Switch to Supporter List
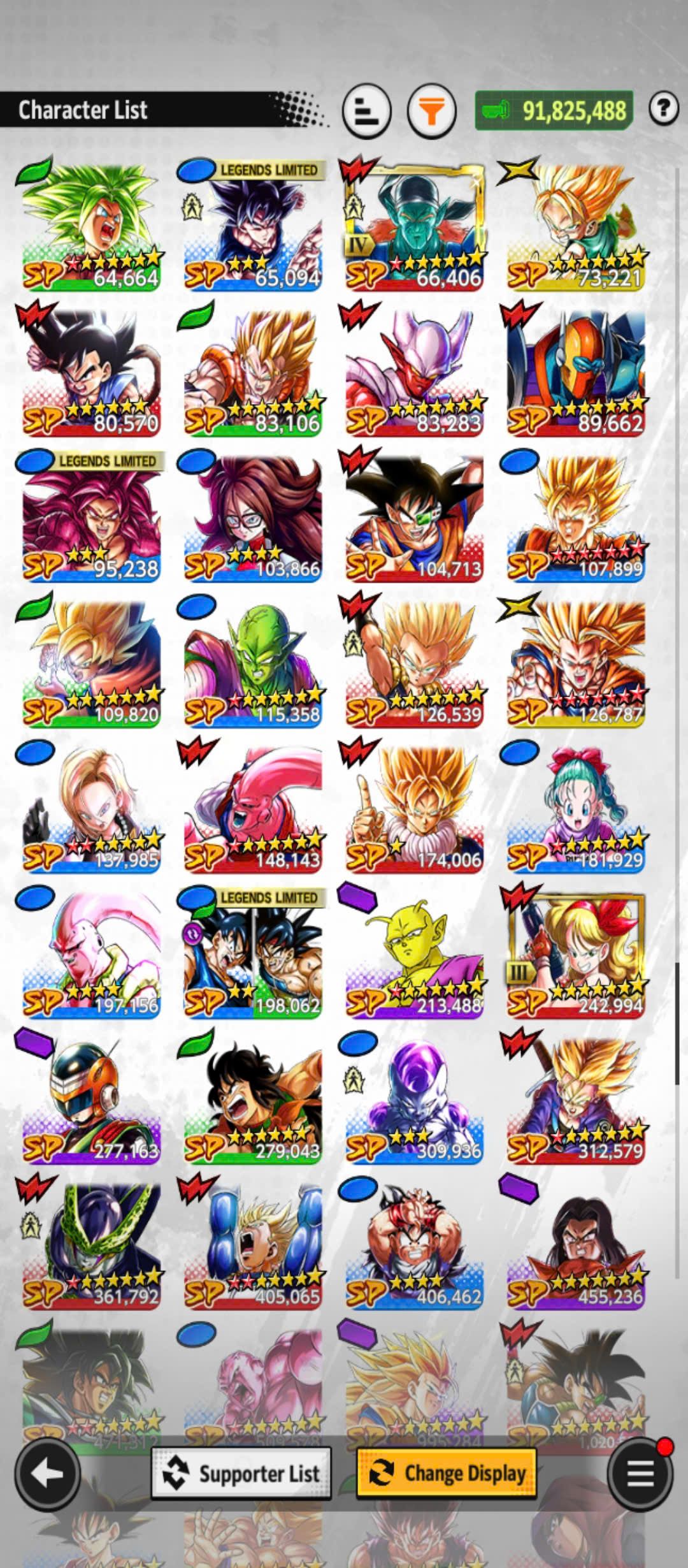Screen dimensions: 688x1568 [x=241, y=1474]
